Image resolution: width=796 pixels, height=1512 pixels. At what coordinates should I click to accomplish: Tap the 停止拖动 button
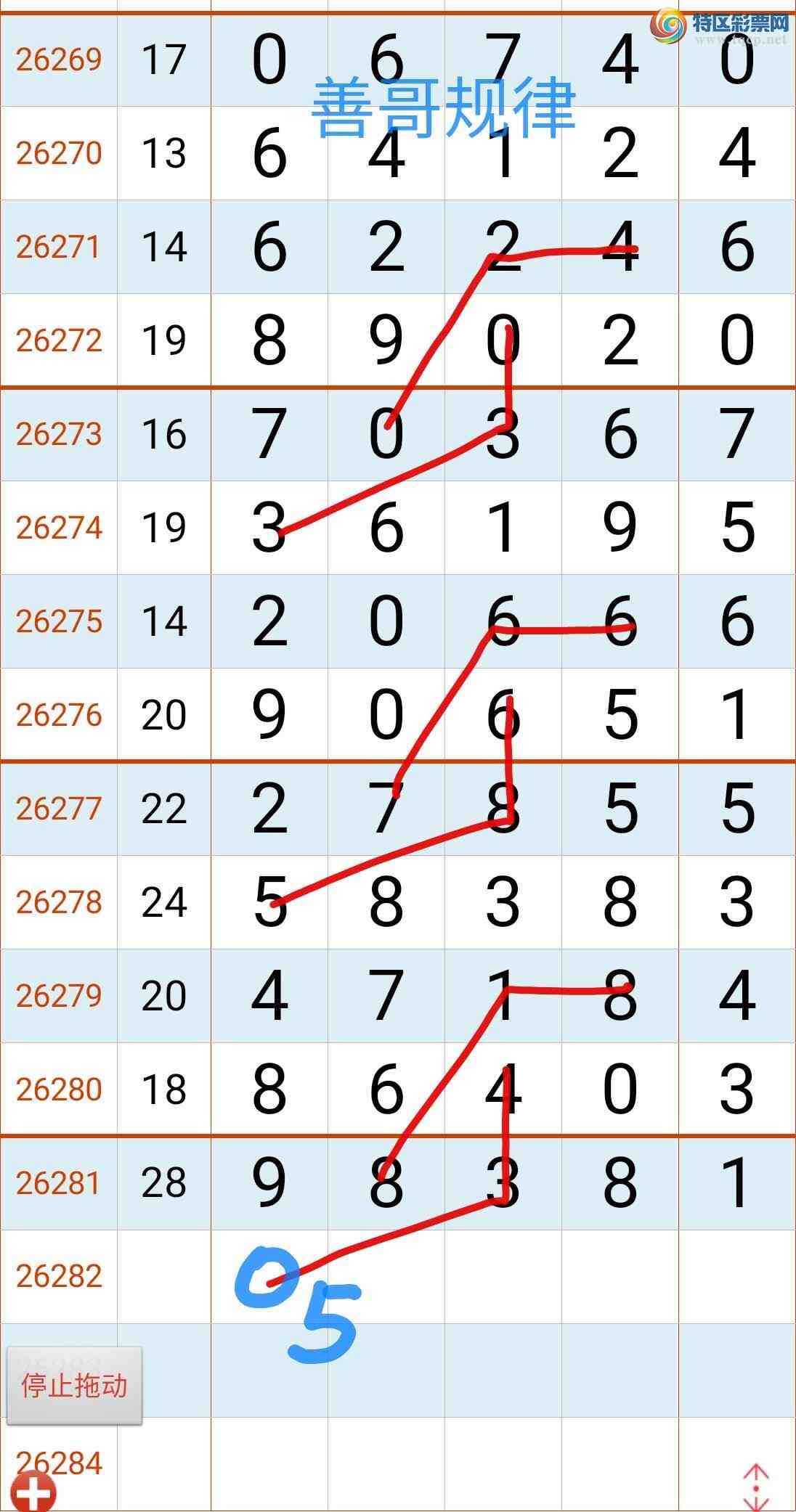point(74,1386)
